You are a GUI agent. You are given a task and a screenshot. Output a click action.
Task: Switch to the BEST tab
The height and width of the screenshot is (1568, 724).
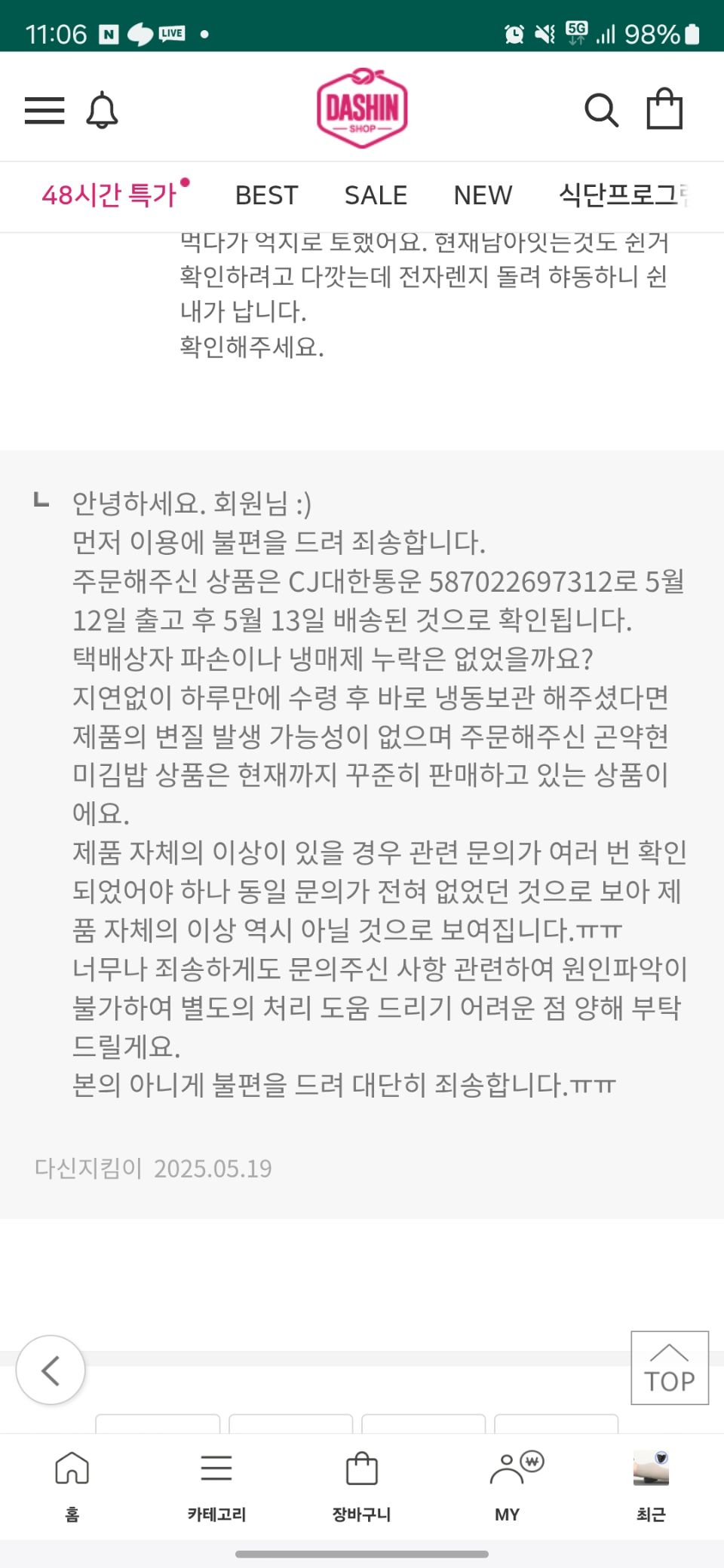(267, 196)
